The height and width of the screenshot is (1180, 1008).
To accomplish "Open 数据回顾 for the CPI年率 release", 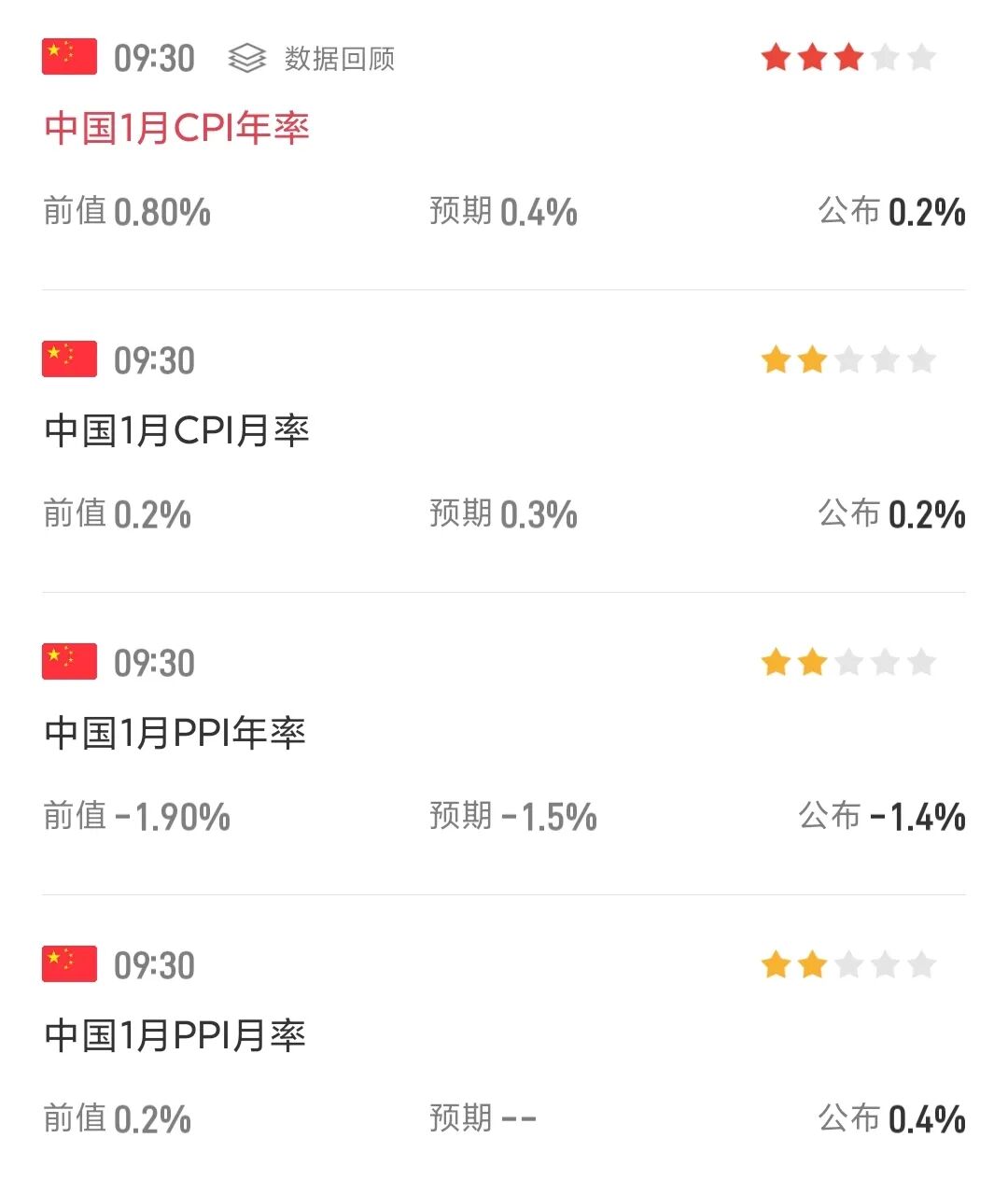I will point(313,59).
